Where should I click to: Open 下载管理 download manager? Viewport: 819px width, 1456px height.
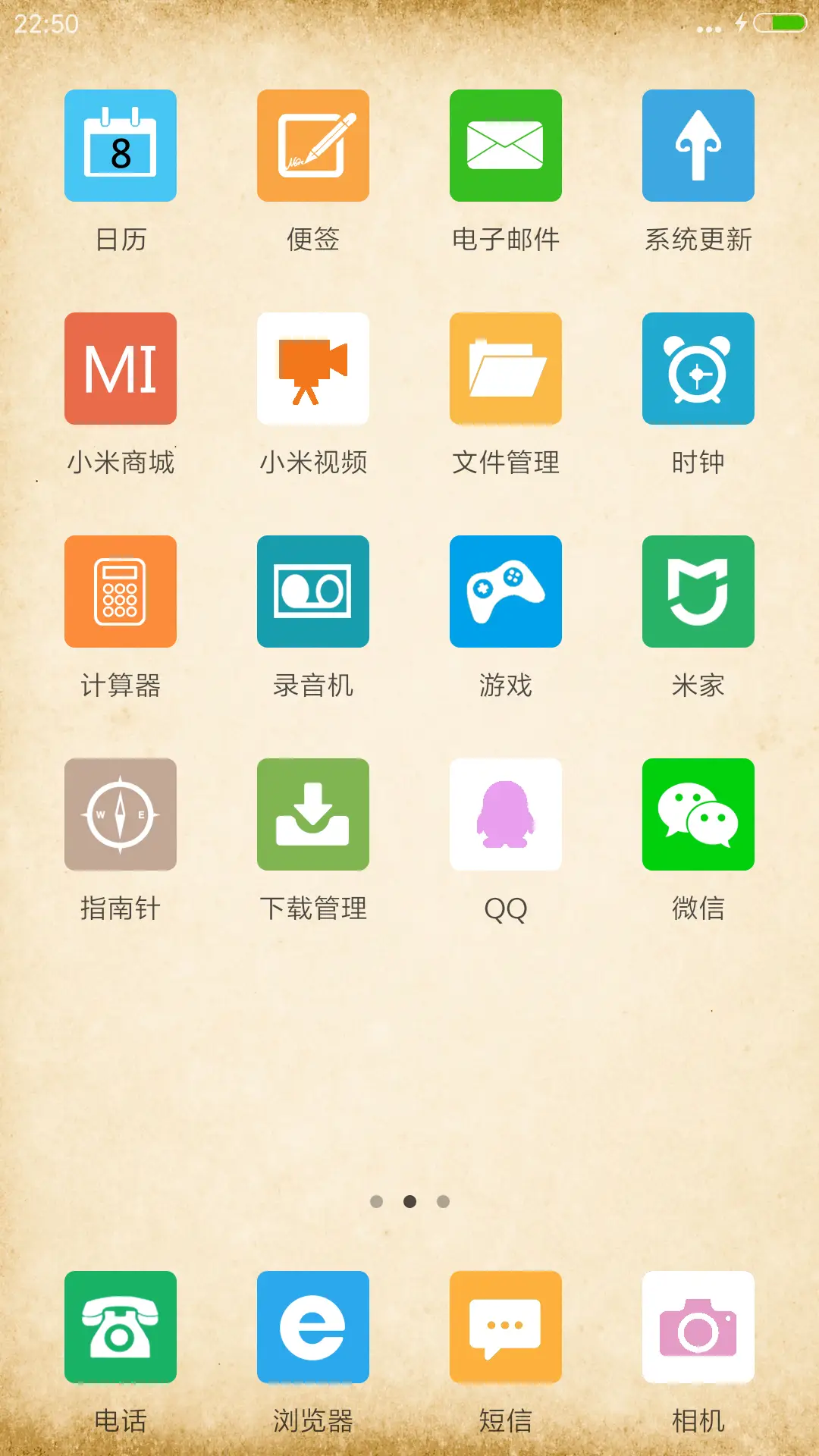click(x=312, y=814)
